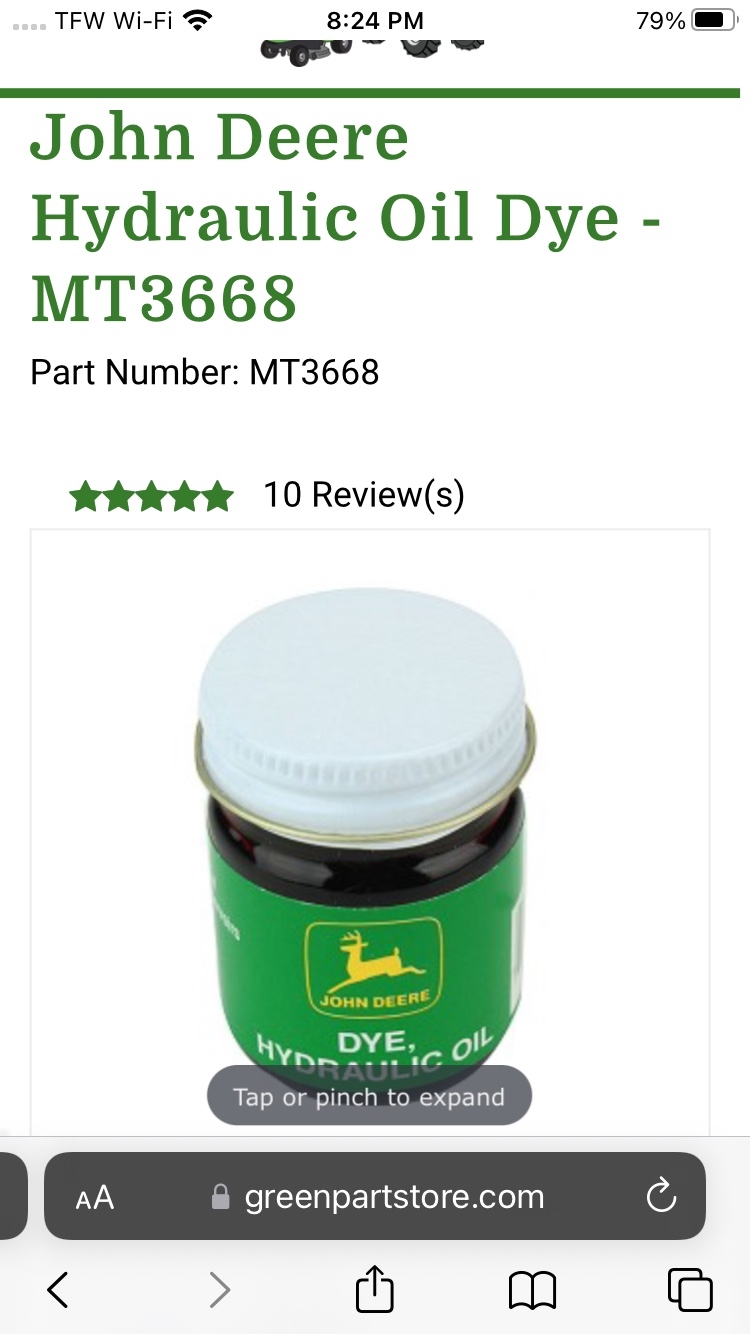The width and height of the screenshot is (750, 1334).
Task: Open the AA reader and text options
Action: [95, 1197]
